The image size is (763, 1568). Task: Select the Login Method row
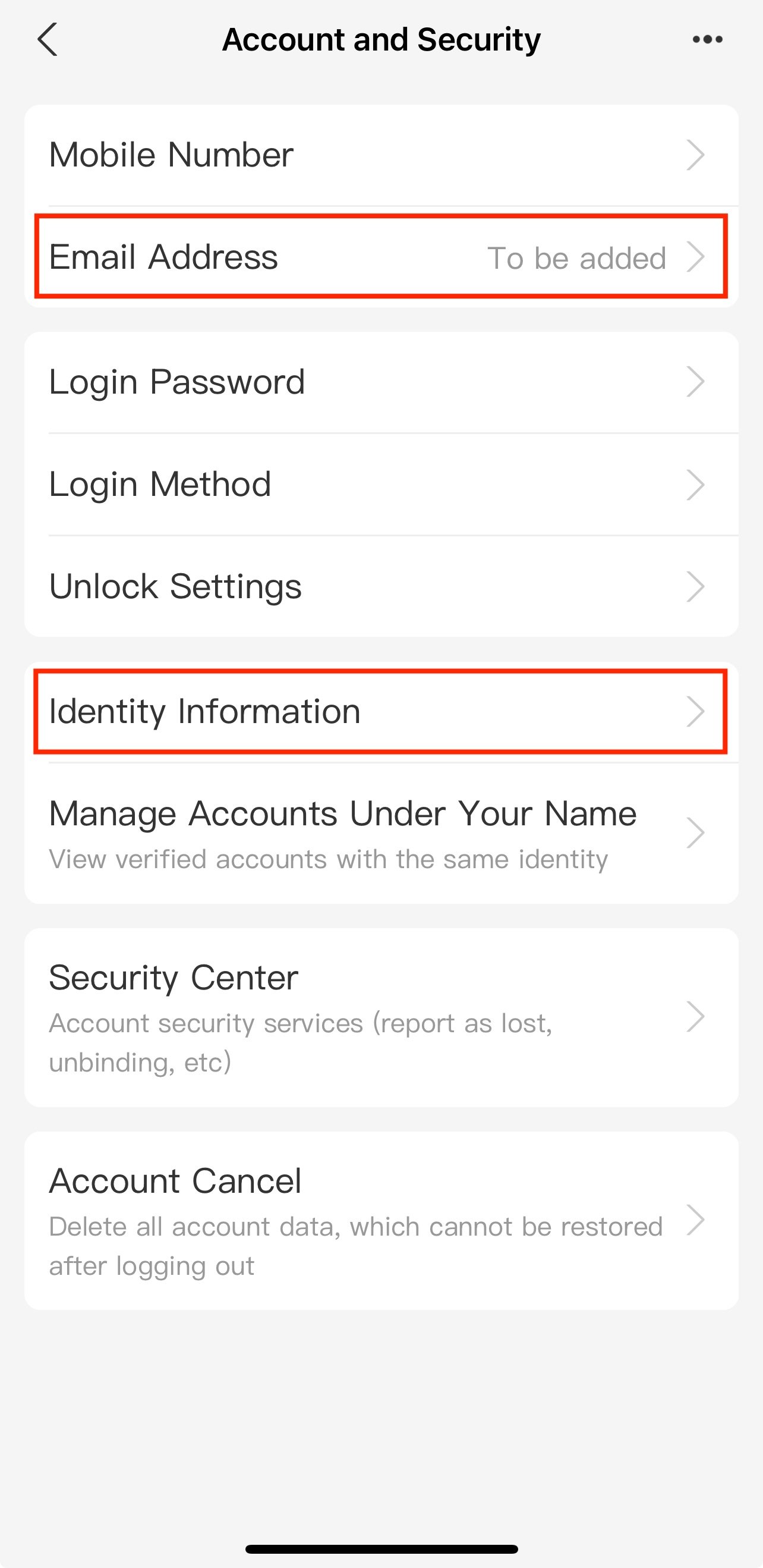coord(381,485)
